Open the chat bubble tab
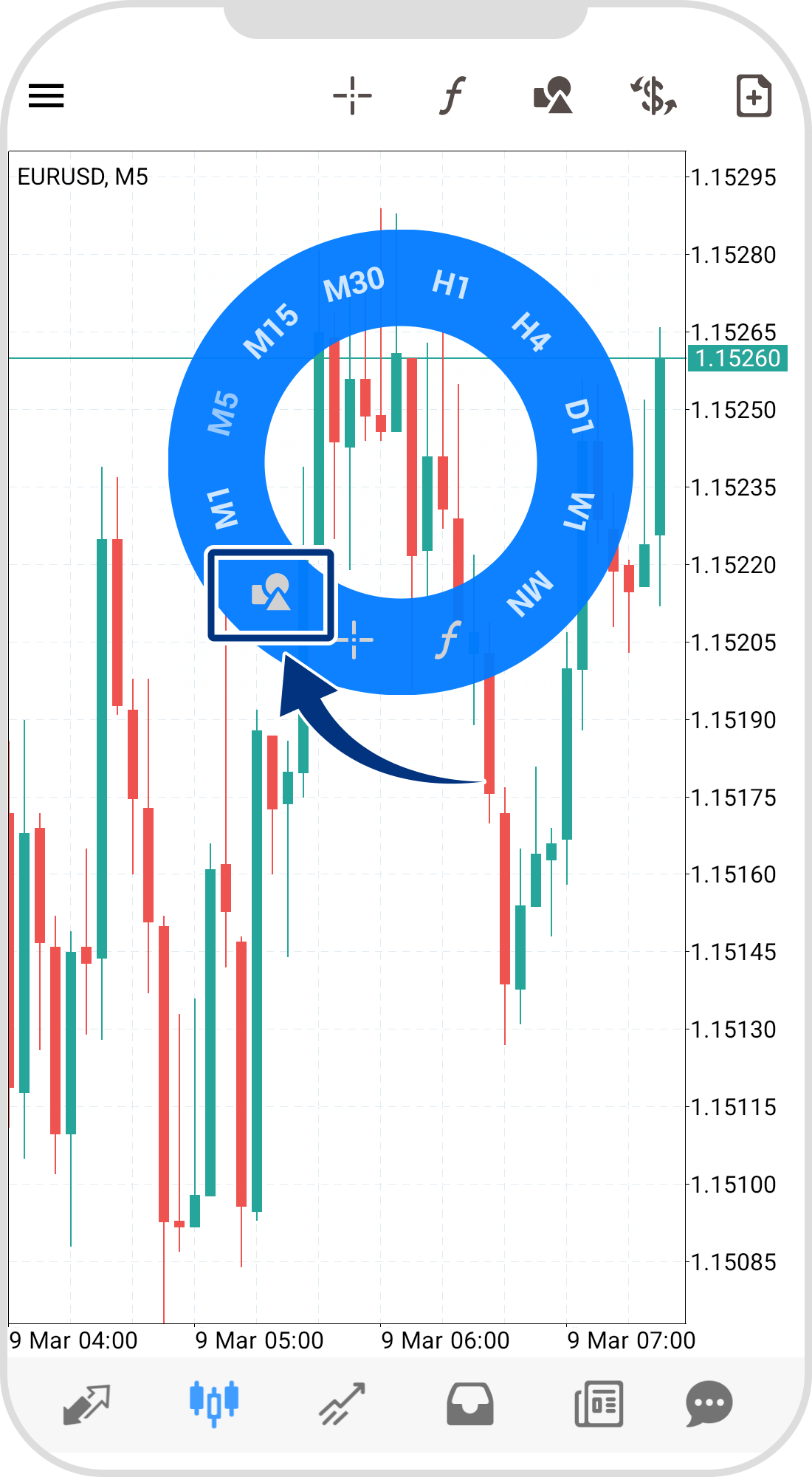Image resolution: width=812 pixels, height=1477 pixels. (709, 1404)
